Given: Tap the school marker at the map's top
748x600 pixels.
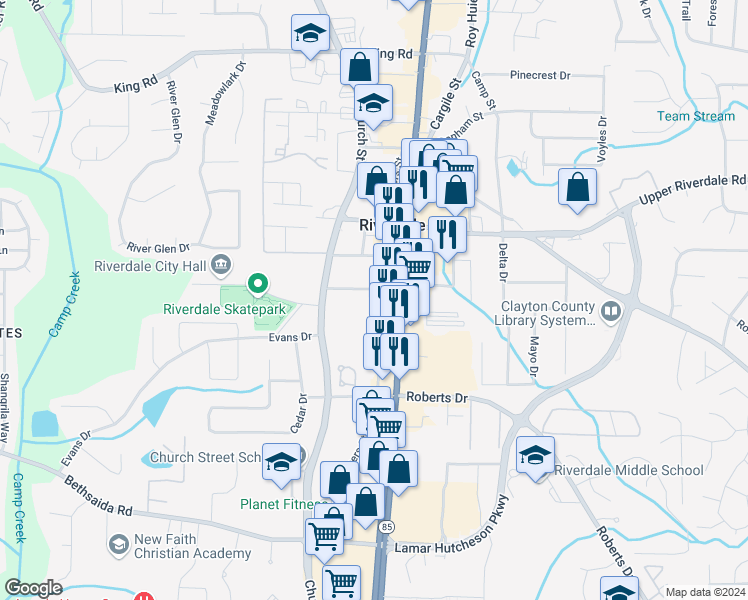Looking at the screenshot, I should pyautogui.click(x=311, y=35).
